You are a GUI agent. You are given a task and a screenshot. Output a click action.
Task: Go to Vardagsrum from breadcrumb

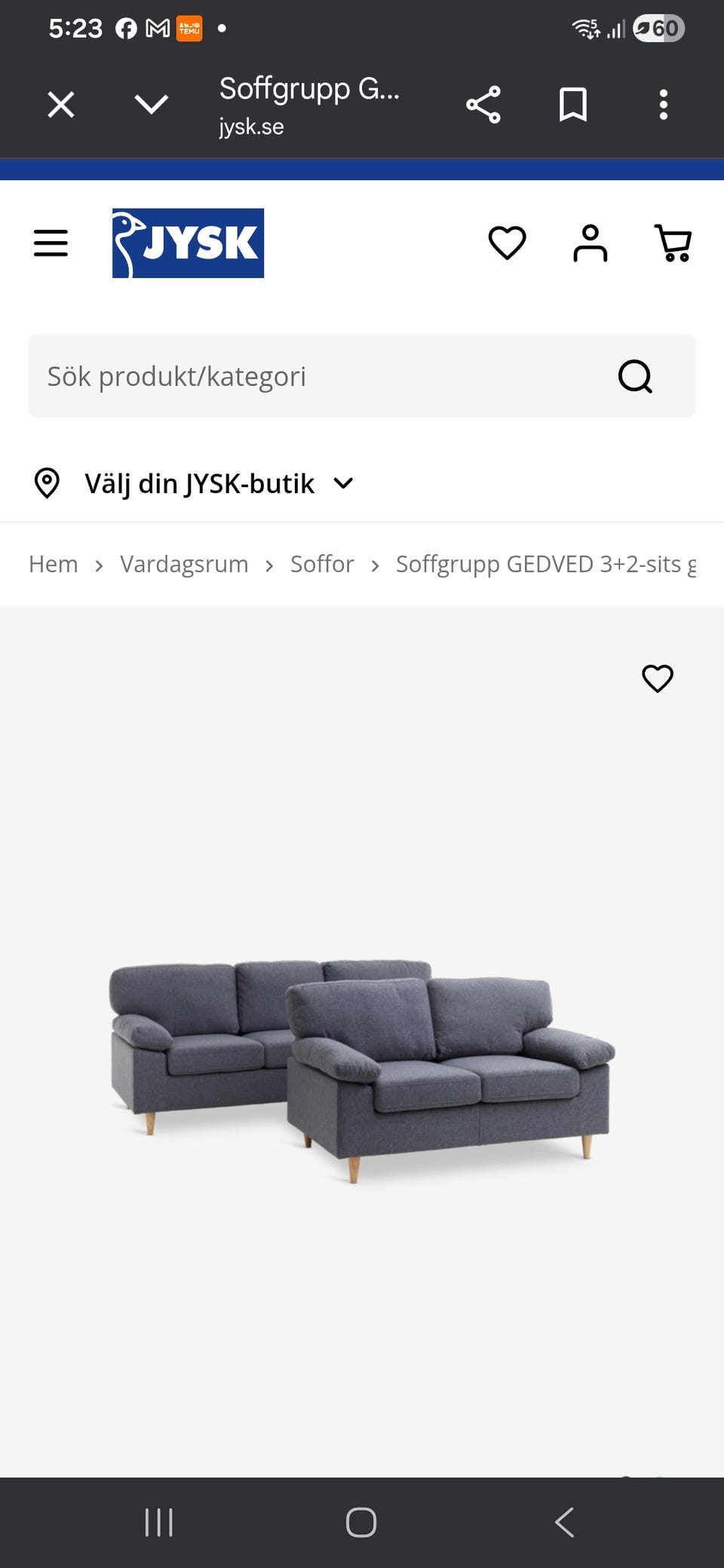pos(185,564)
